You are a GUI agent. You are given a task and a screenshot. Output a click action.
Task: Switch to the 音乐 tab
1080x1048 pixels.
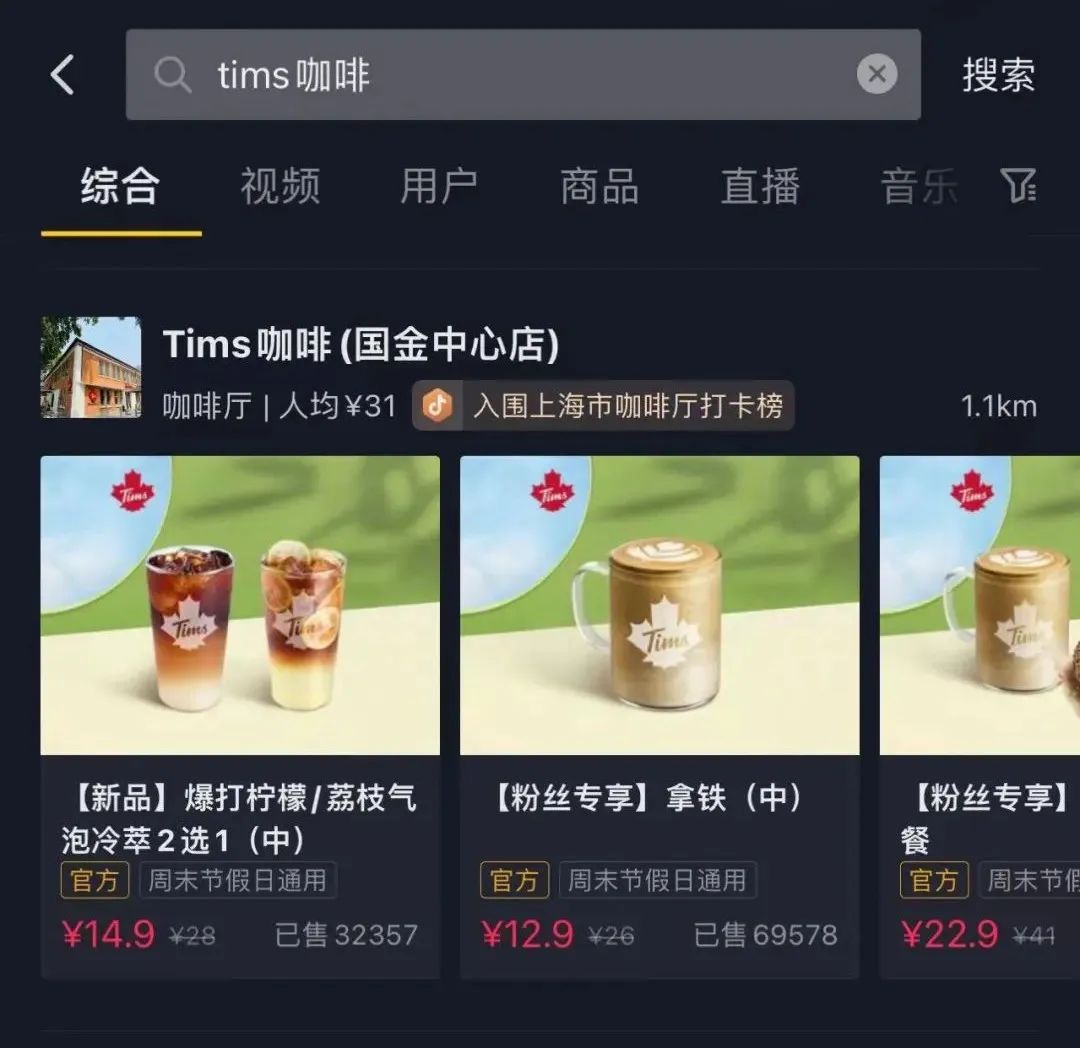918,187
